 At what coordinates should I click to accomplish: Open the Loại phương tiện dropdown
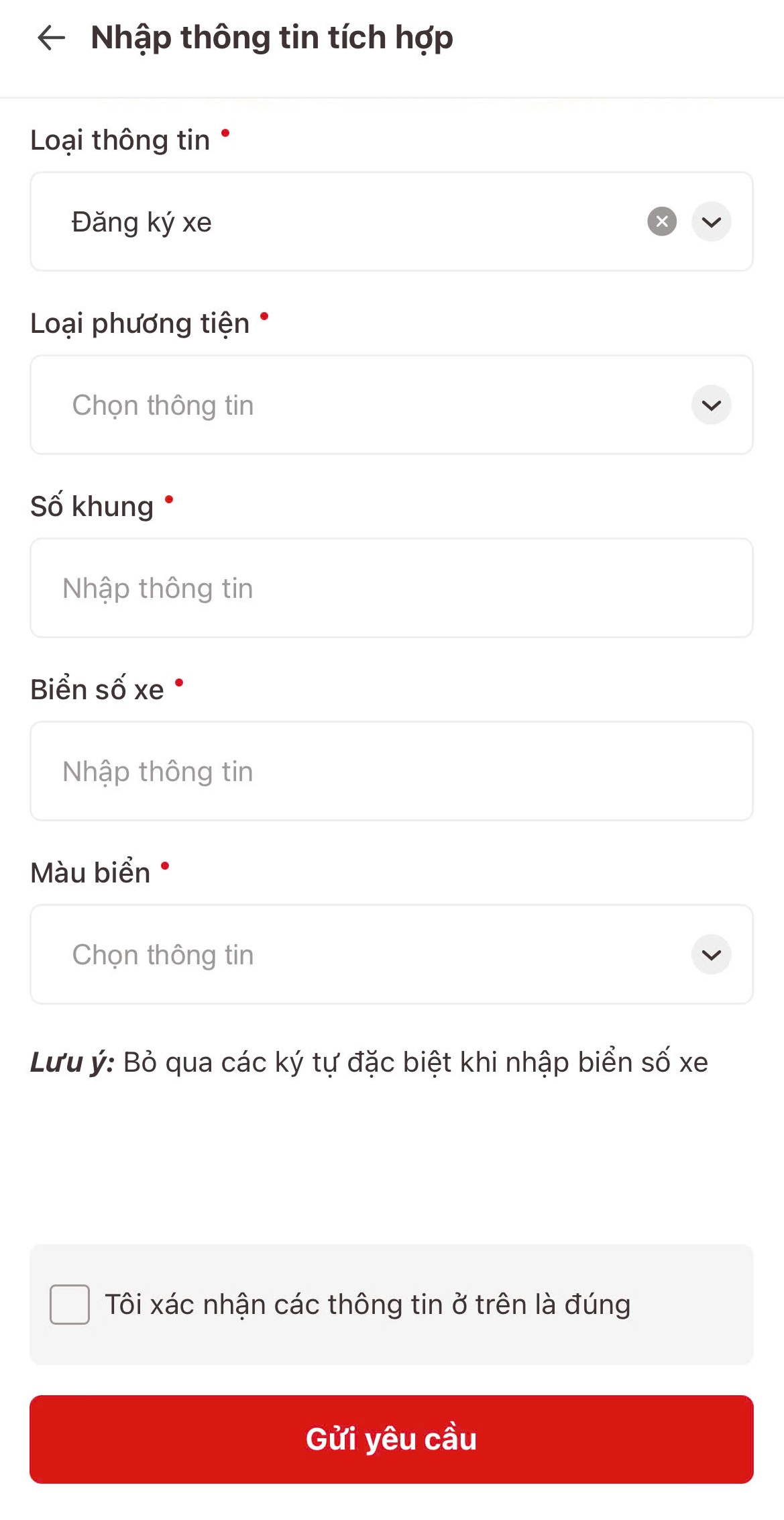tap(390, 405)
